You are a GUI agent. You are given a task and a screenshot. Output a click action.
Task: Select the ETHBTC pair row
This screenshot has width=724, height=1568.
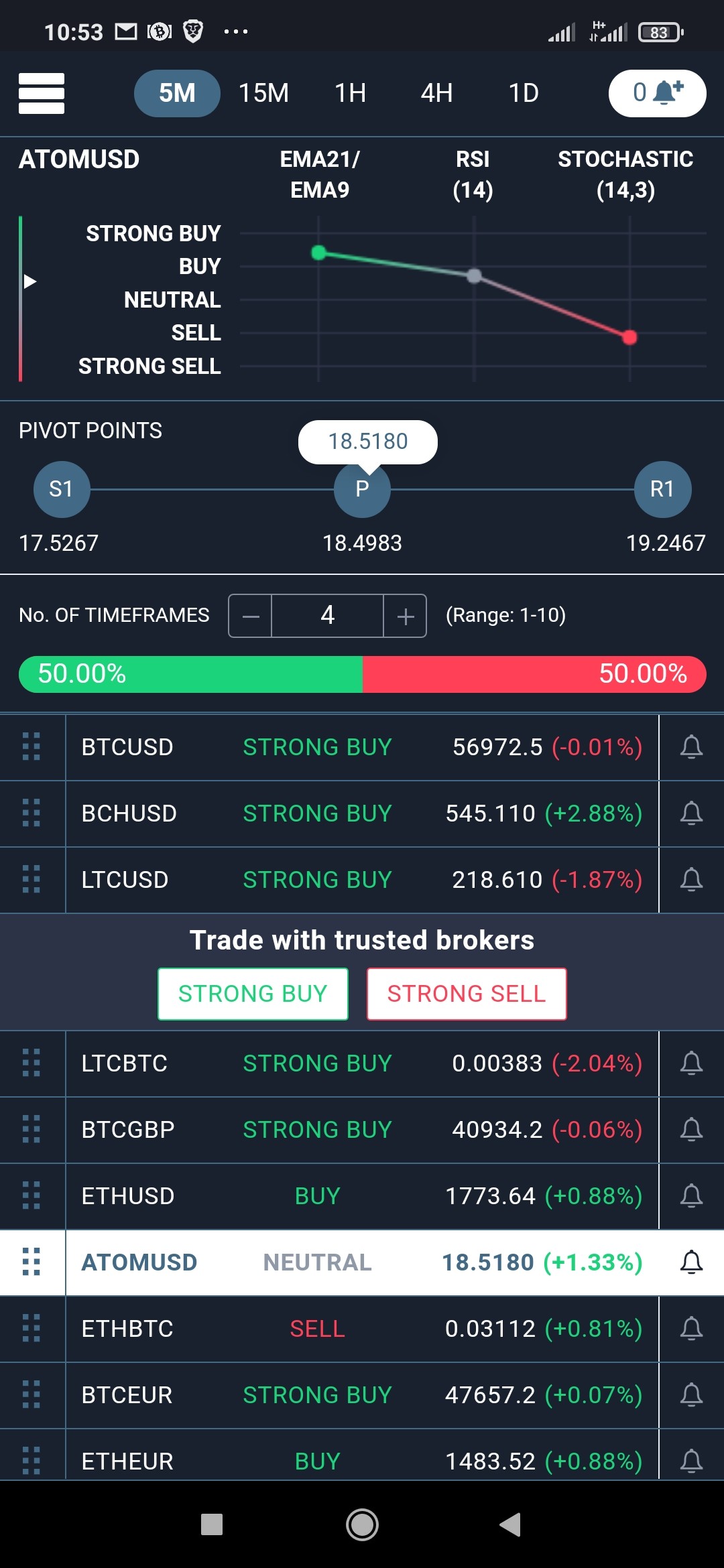(x=362, y=1329)
